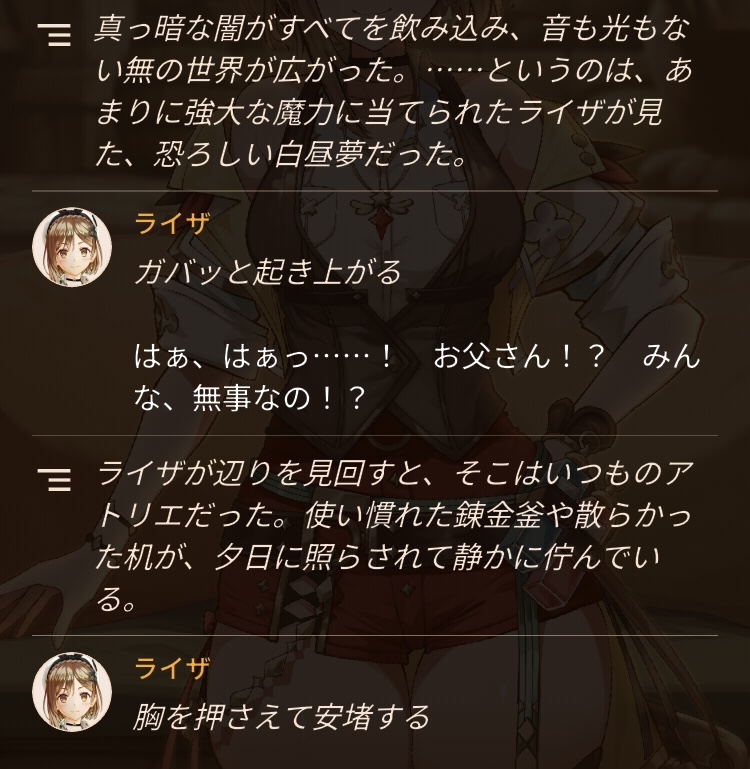Viewport: 750px width, 769px height.
Task: Tap the ライザ name above ガバッと起き上がる
Action: (x=172, y=224)
